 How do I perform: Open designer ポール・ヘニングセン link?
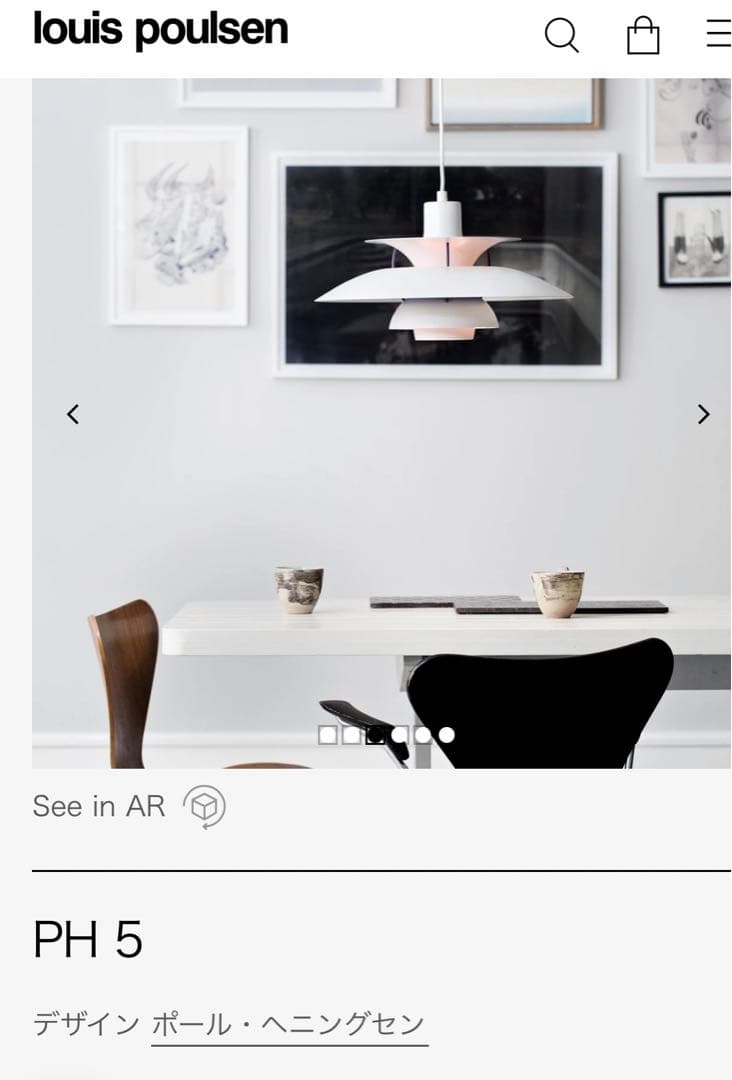pos(289,1025)
